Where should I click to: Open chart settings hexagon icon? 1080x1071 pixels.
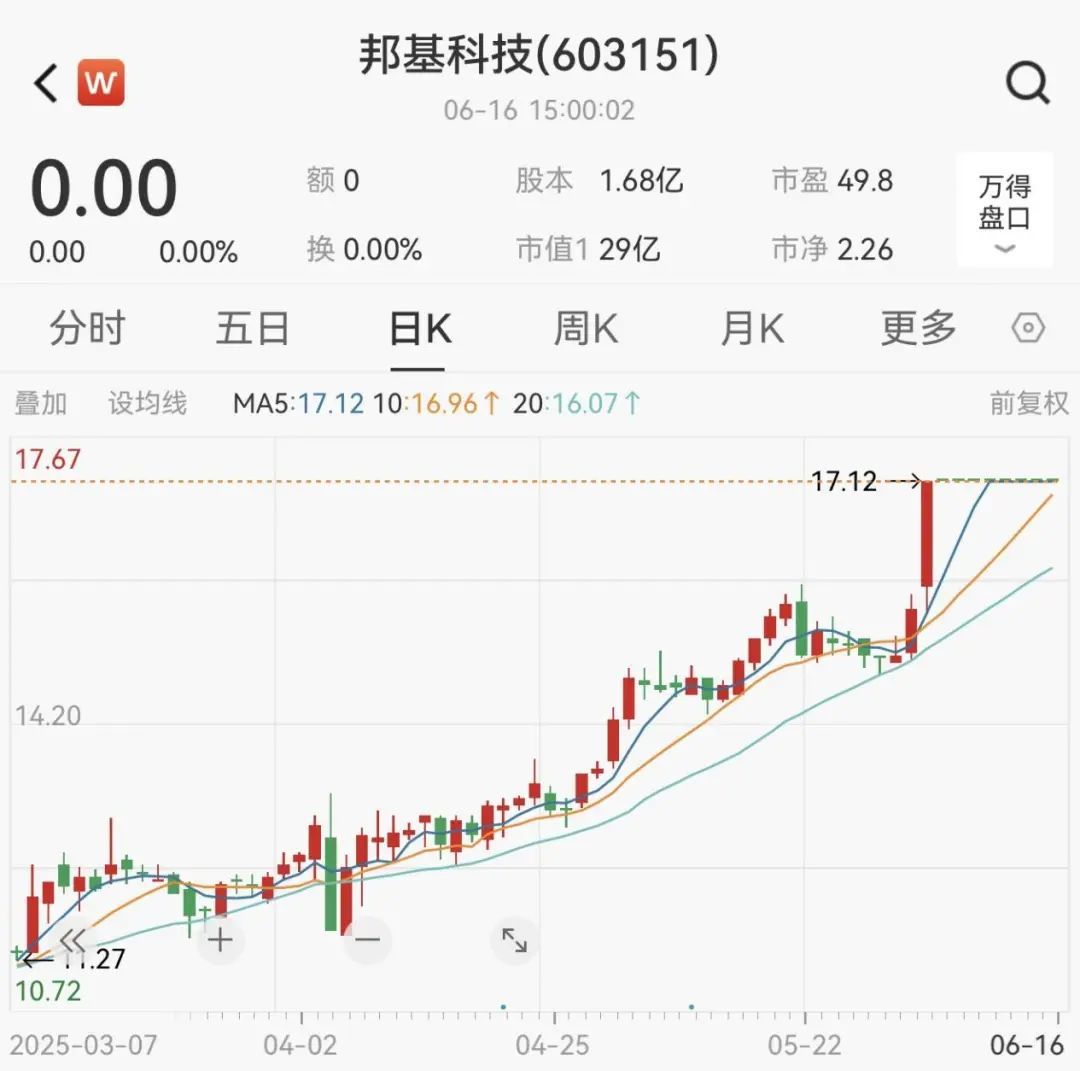coord(1028,328)
